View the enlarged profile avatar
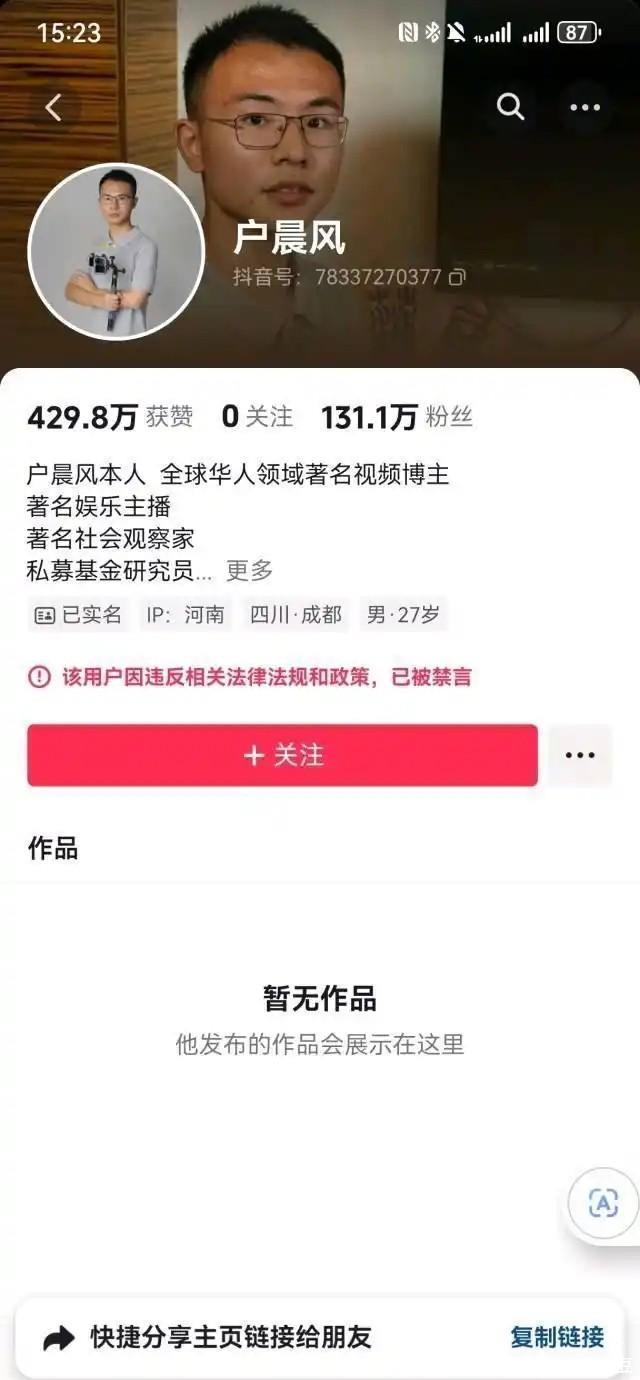The image size is (640, 1380). pos(116,251)
